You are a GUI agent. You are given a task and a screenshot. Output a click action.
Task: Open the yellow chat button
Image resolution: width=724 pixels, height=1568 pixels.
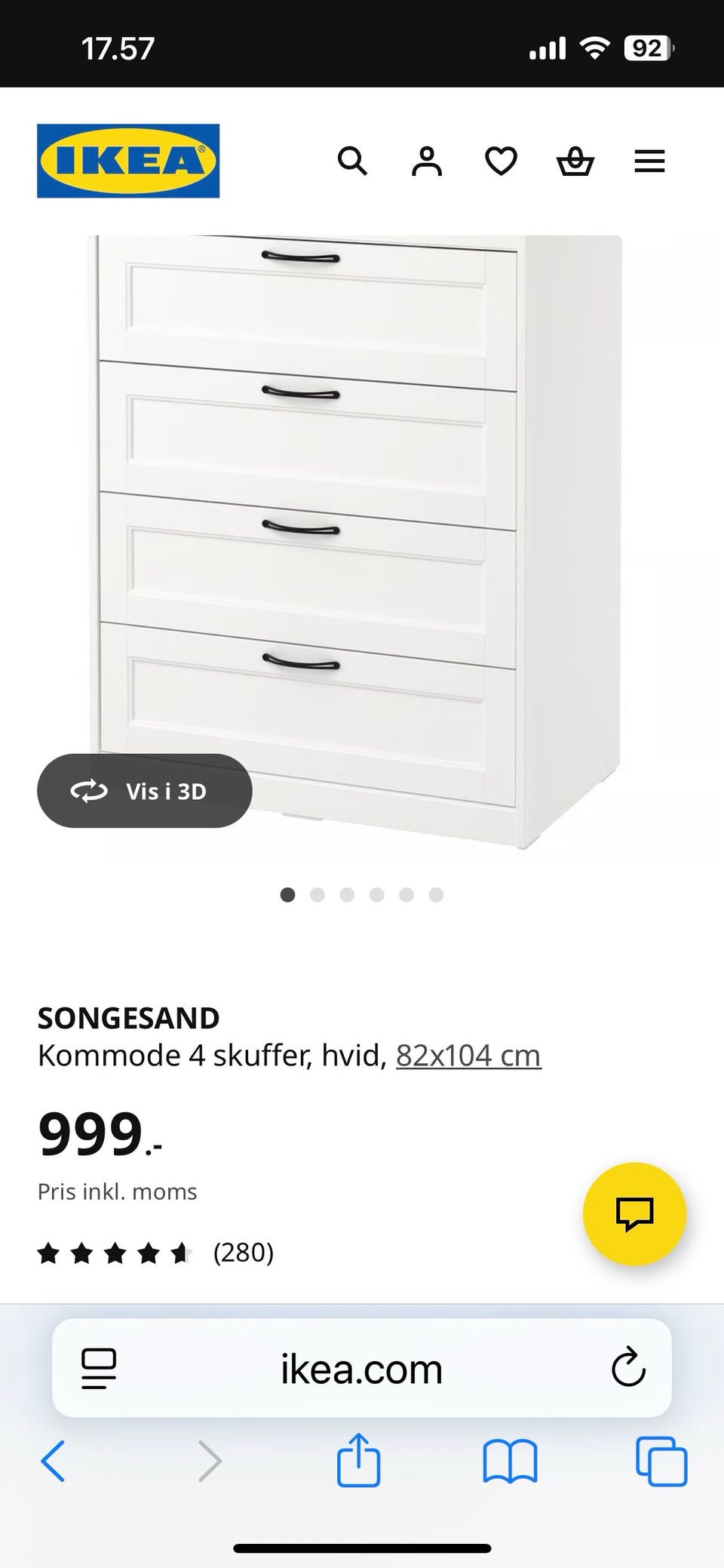[634, 1213]
